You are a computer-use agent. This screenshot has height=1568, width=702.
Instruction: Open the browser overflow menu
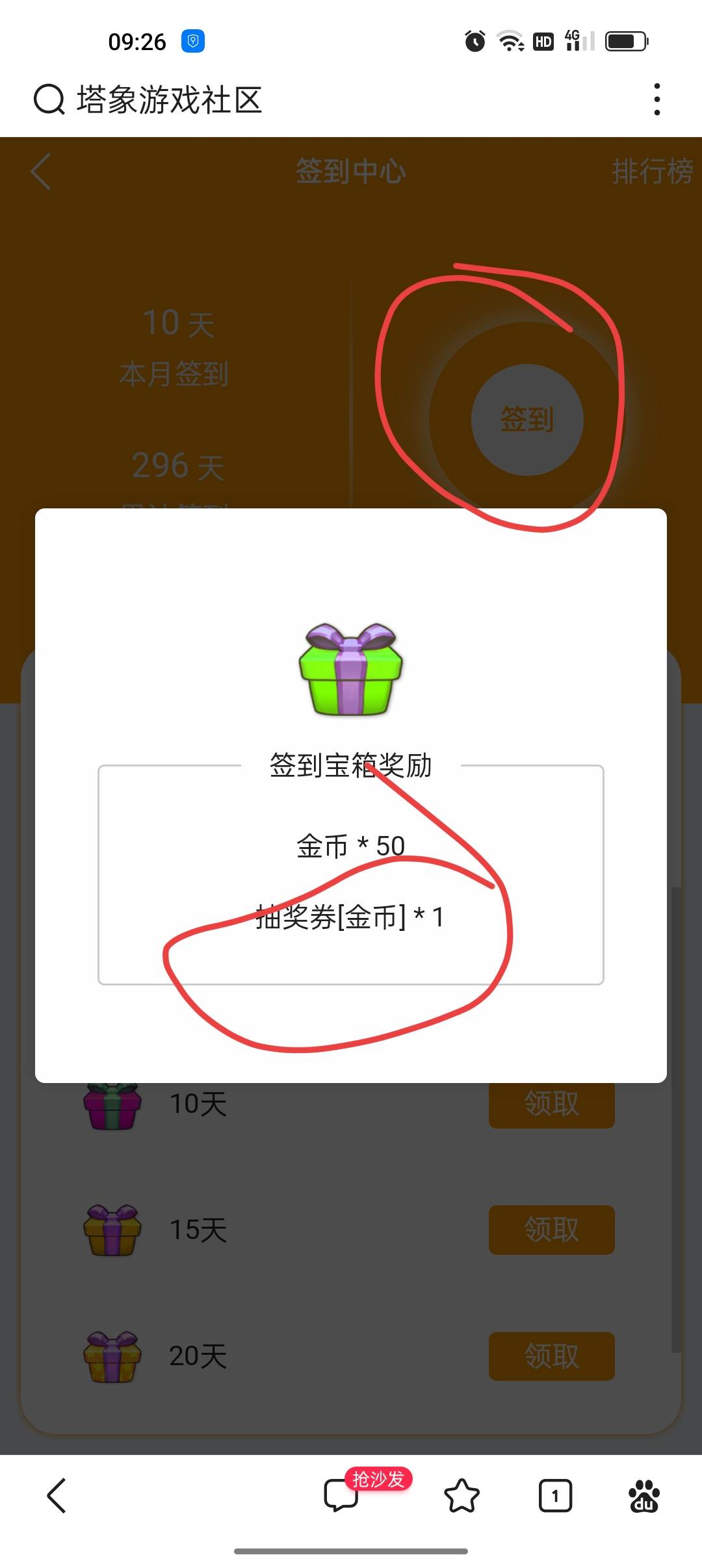click(657, 99)
